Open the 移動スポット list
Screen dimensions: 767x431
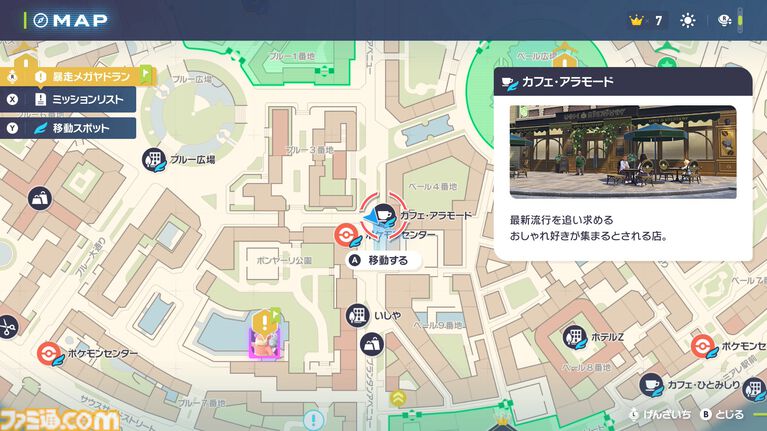[78, 127]
